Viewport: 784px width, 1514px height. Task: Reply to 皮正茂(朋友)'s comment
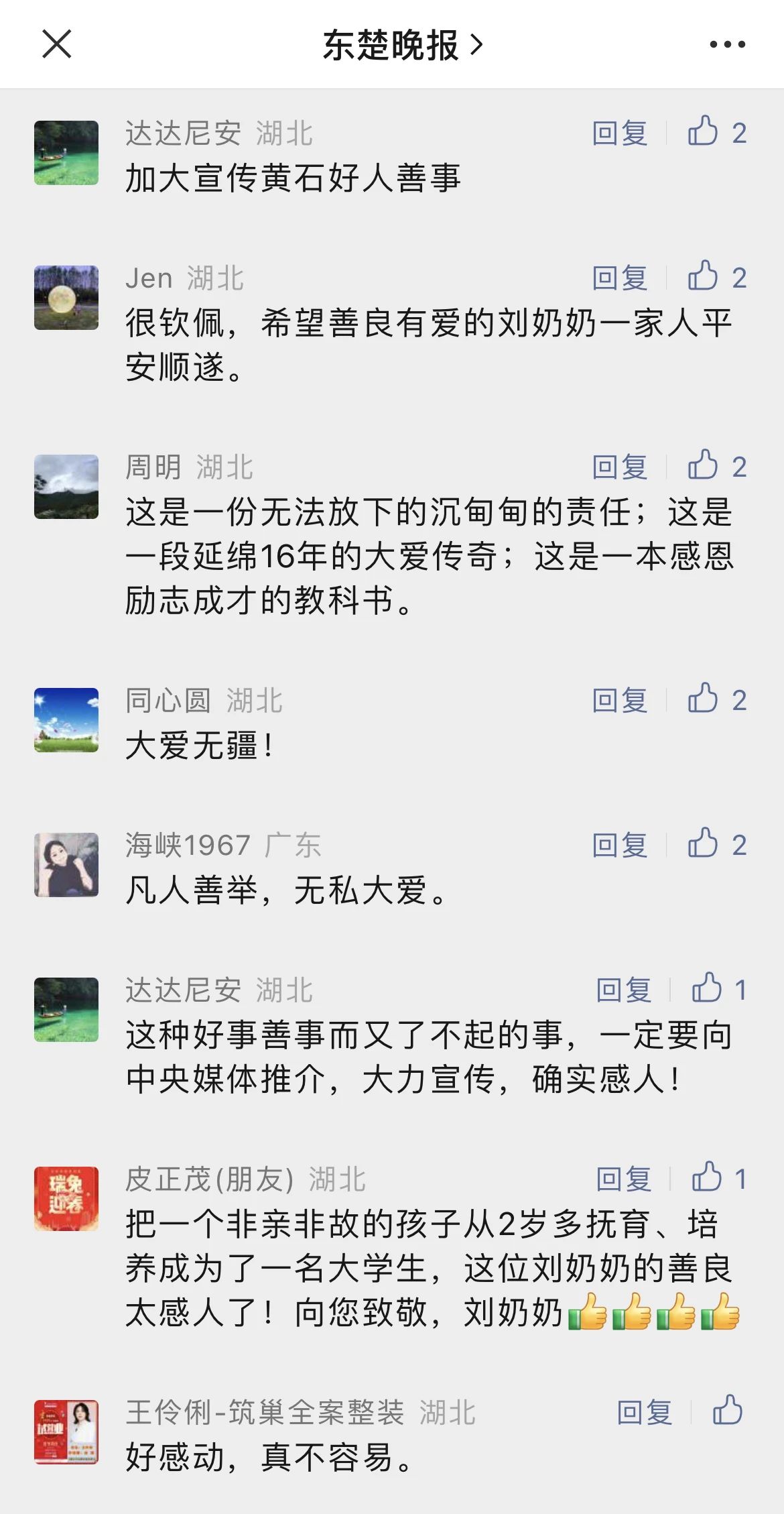624,1179
